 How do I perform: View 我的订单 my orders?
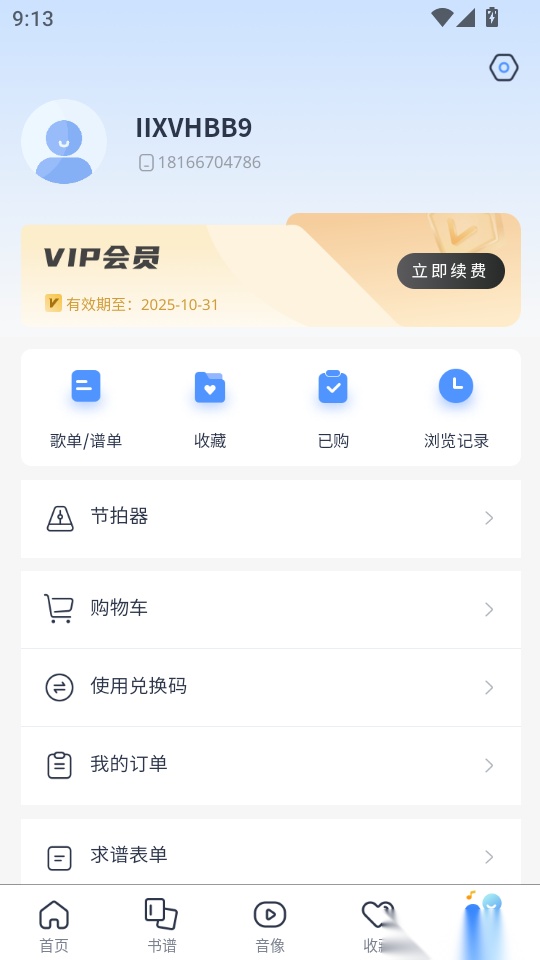[x=271, y=766]
